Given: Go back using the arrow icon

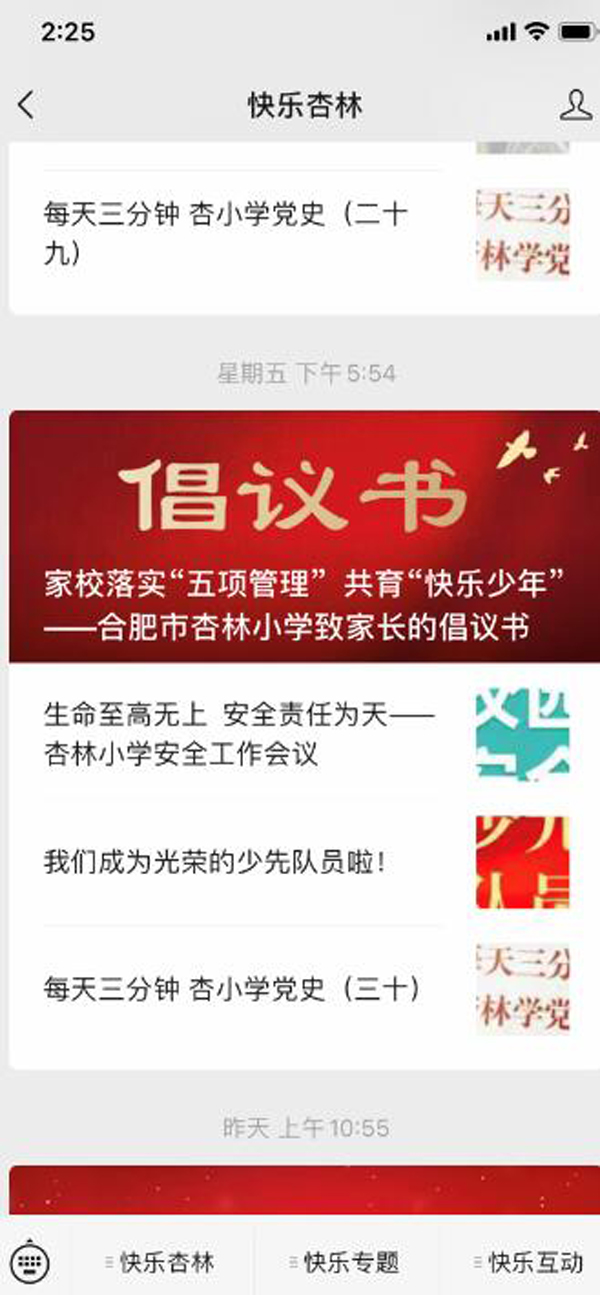Looking at the screenshot, I should 27,105.
